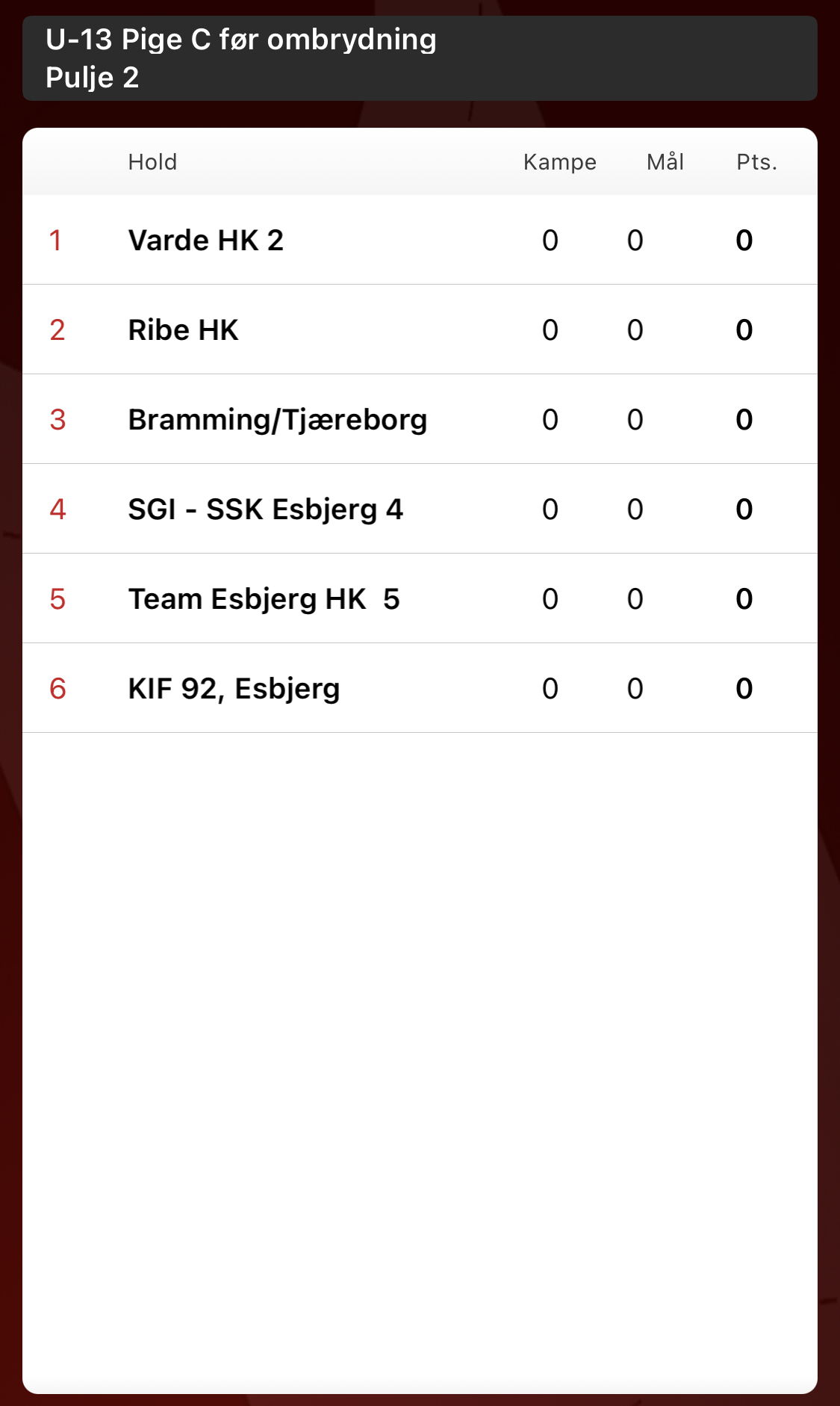Open SGI - SSK Esbjerg 4 row
This screenshot has height=1406, width=840.
420,509
